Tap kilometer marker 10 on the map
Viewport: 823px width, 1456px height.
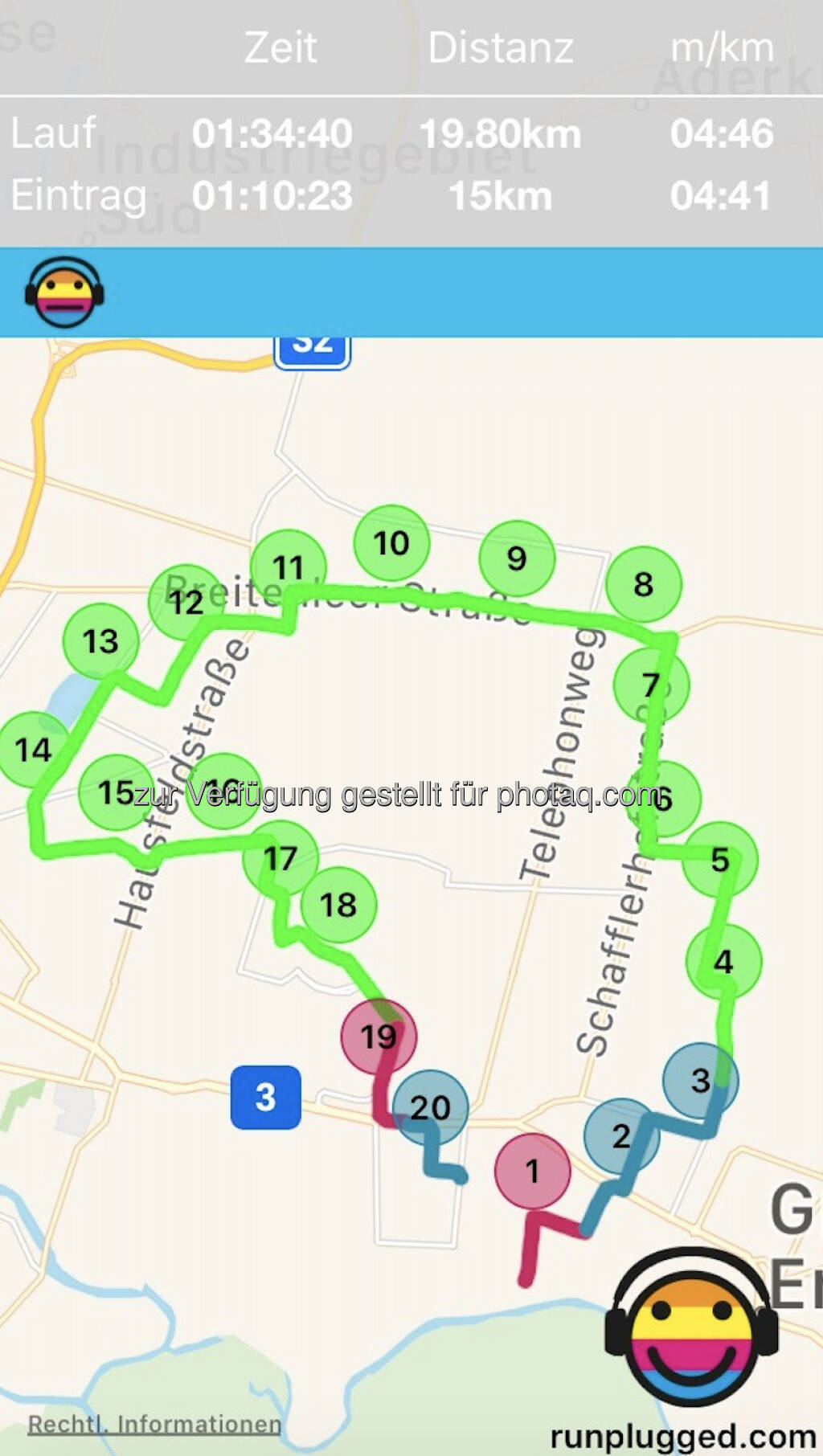(x=391, y=543)
